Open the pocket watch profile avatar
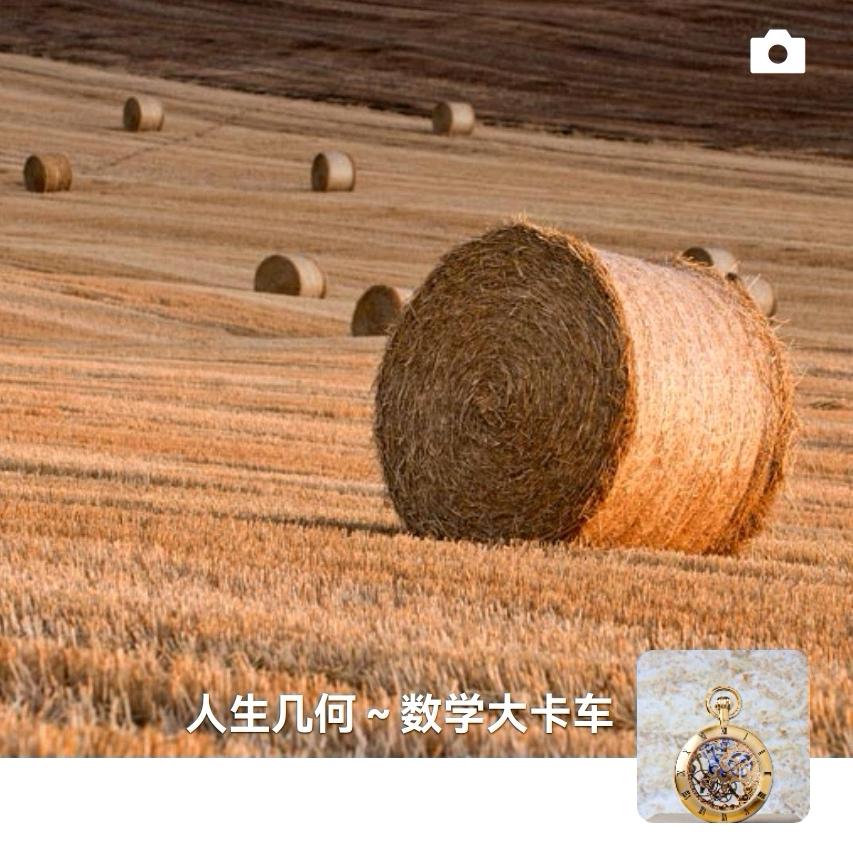The height and width of the screenshot is (853, 853). (x=723, y=736)
